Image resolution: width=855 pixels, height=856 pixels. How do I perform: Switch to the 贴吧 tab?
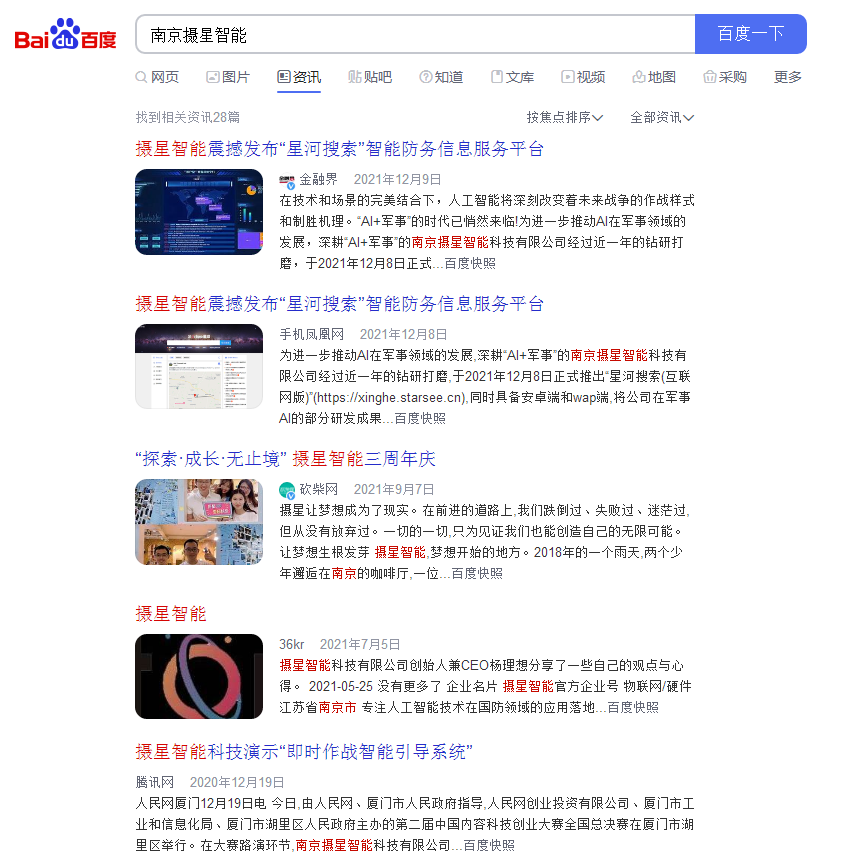pos(370,77)
